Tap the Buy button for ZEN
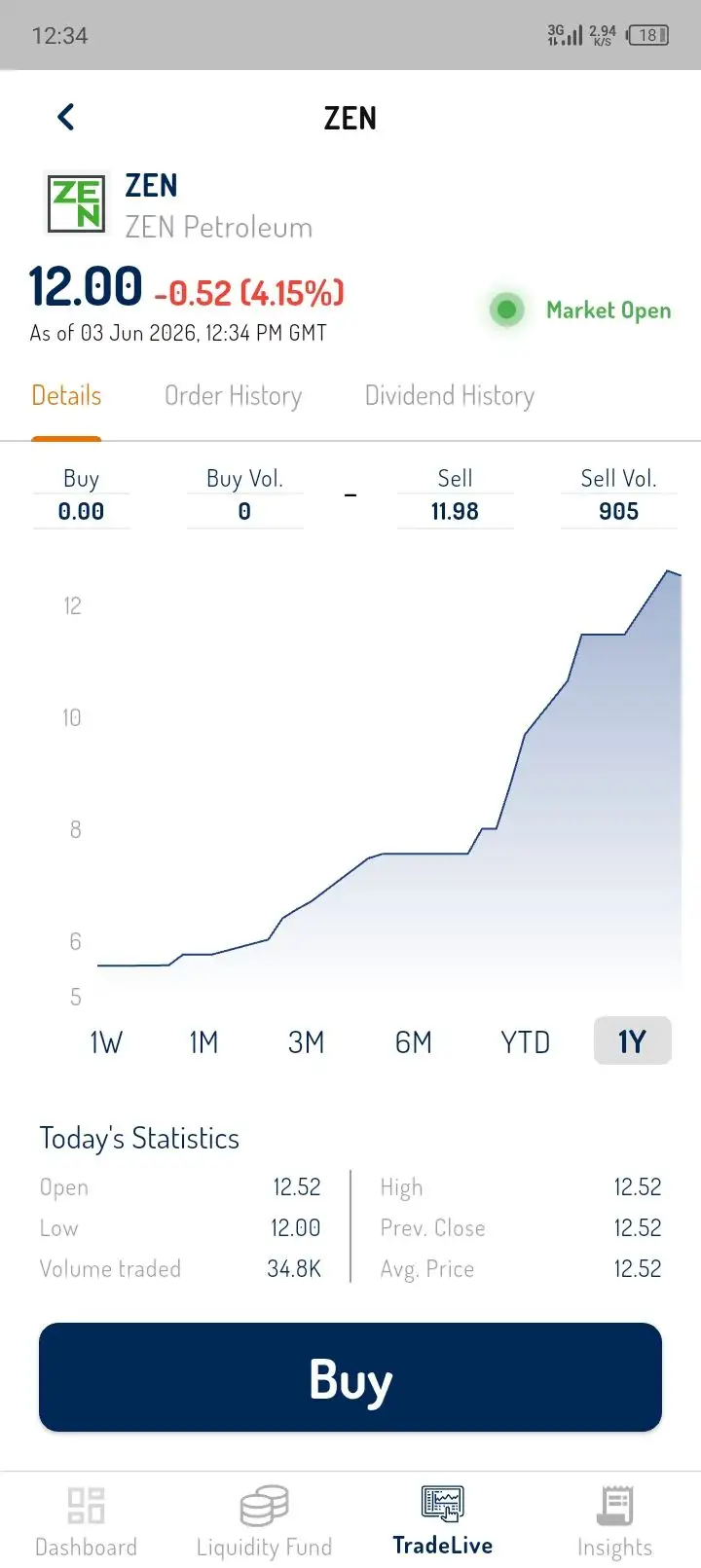This screenshot has height=1568, width=701. pos(350,1377)
